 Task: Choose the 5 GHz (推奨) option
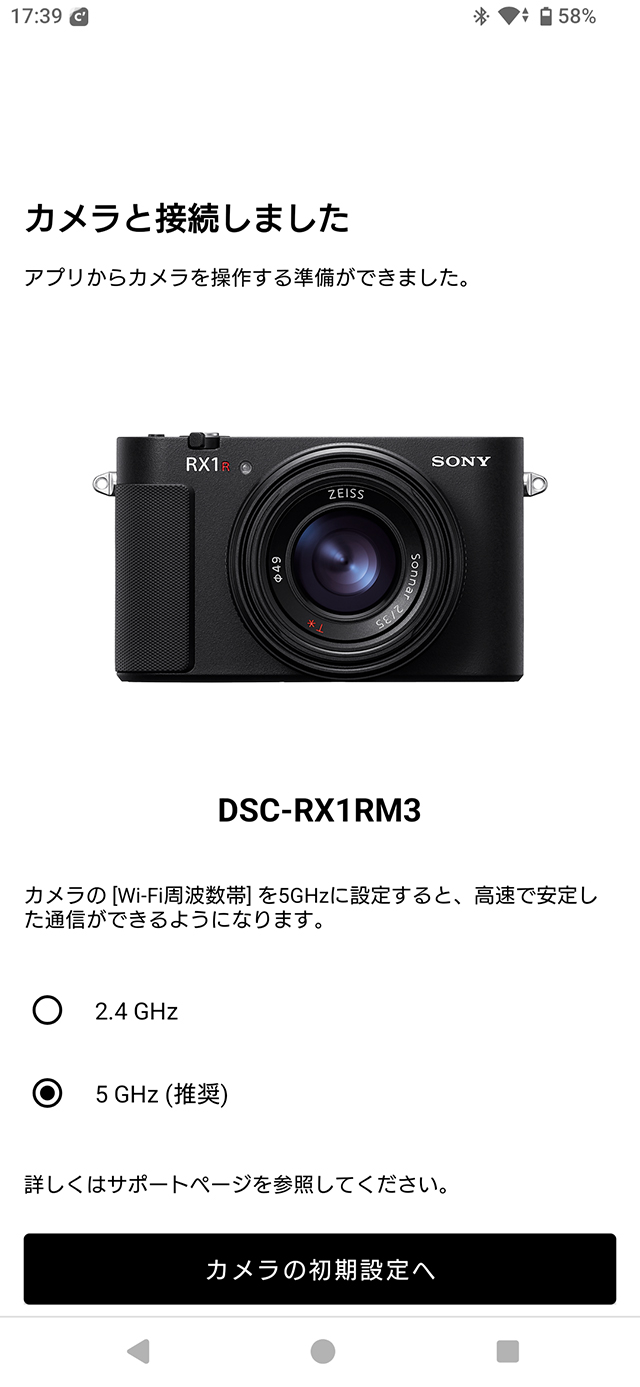point(47,1094)
